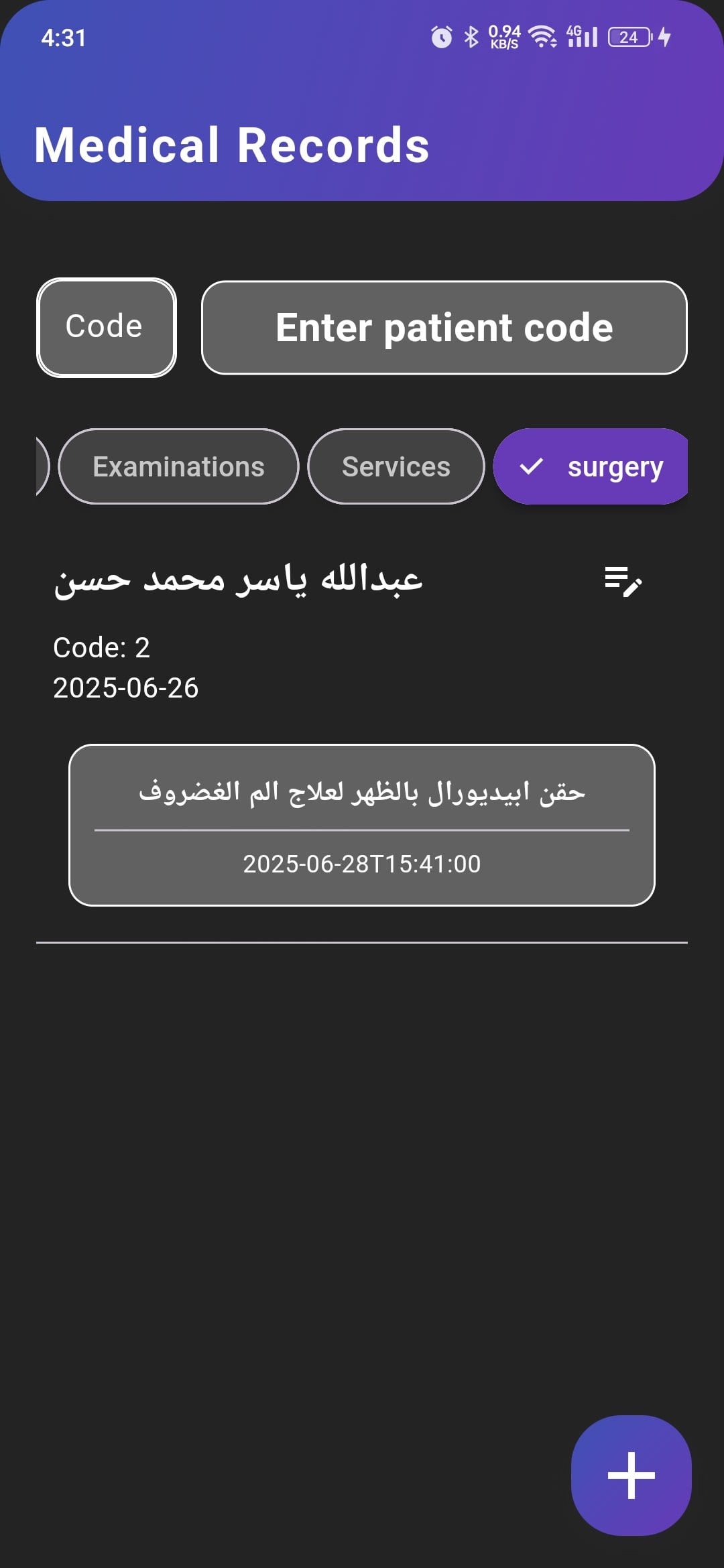Tap the Bluetooth icon in status bar
The width and height of the screenshot is (724, 1568).
pyautogui.click(x=470, y=38)
